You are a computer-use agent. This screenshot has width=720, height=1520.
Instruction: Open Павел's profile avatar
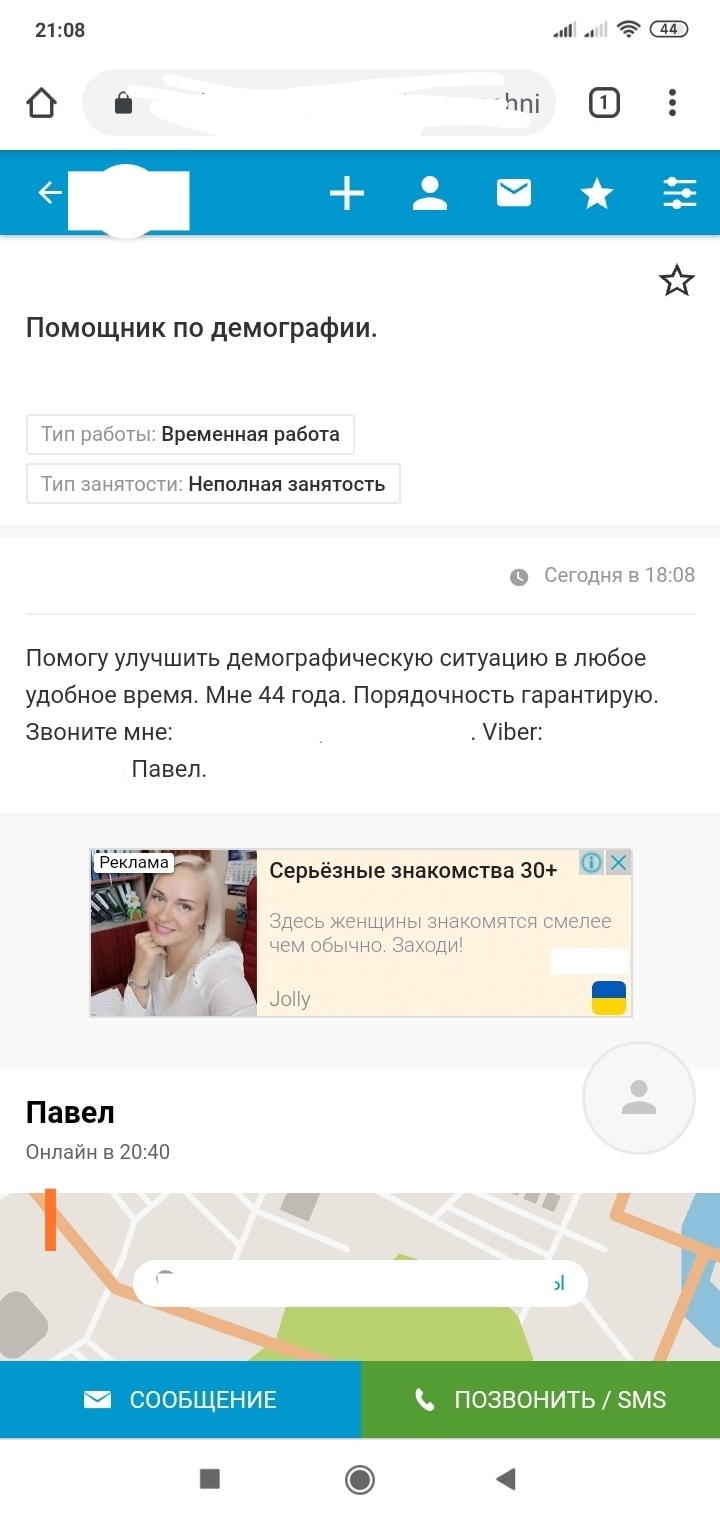638,1098
